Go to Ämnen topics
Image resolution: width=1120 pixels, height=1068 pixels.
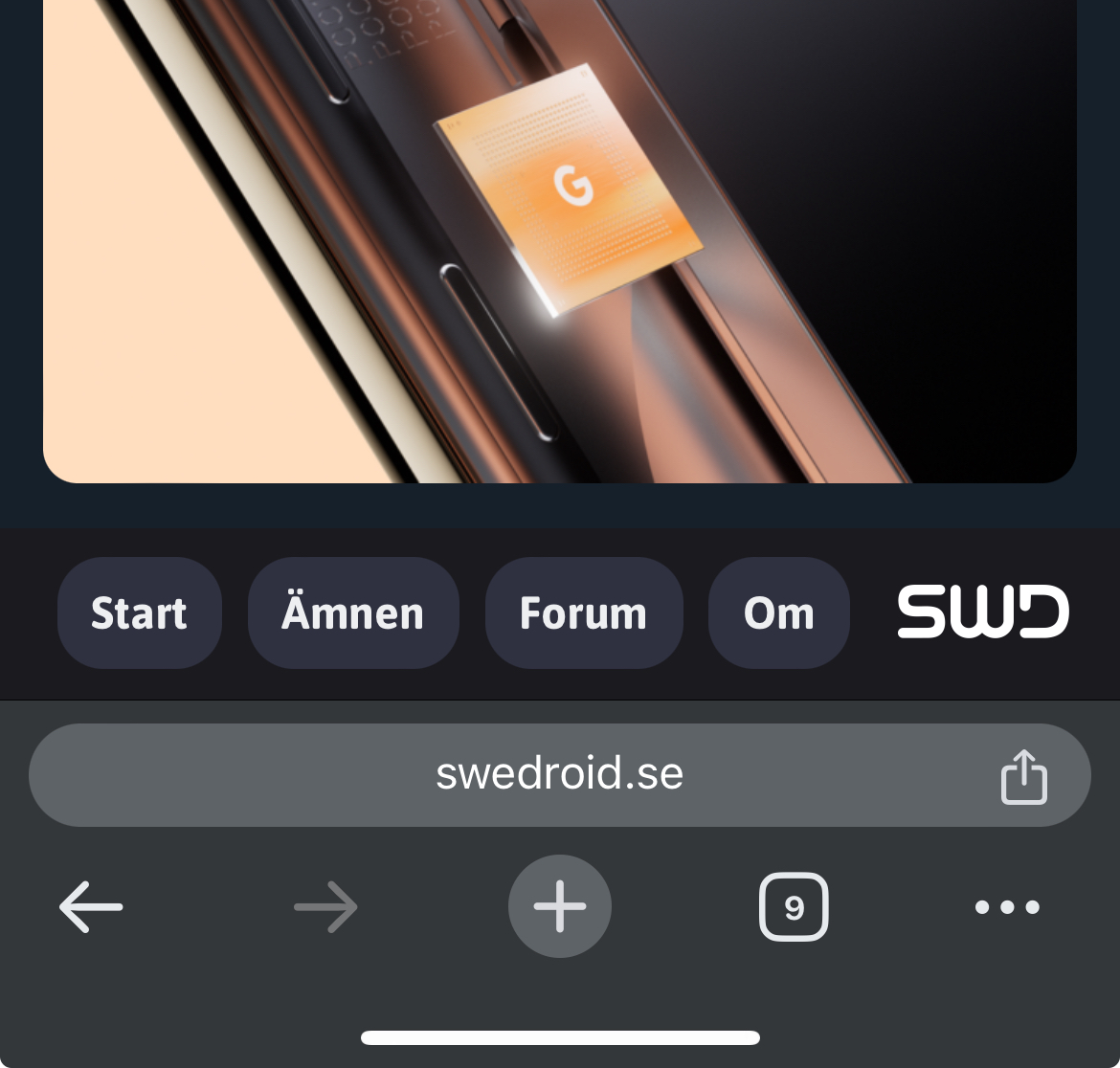[x=352, y=613]
